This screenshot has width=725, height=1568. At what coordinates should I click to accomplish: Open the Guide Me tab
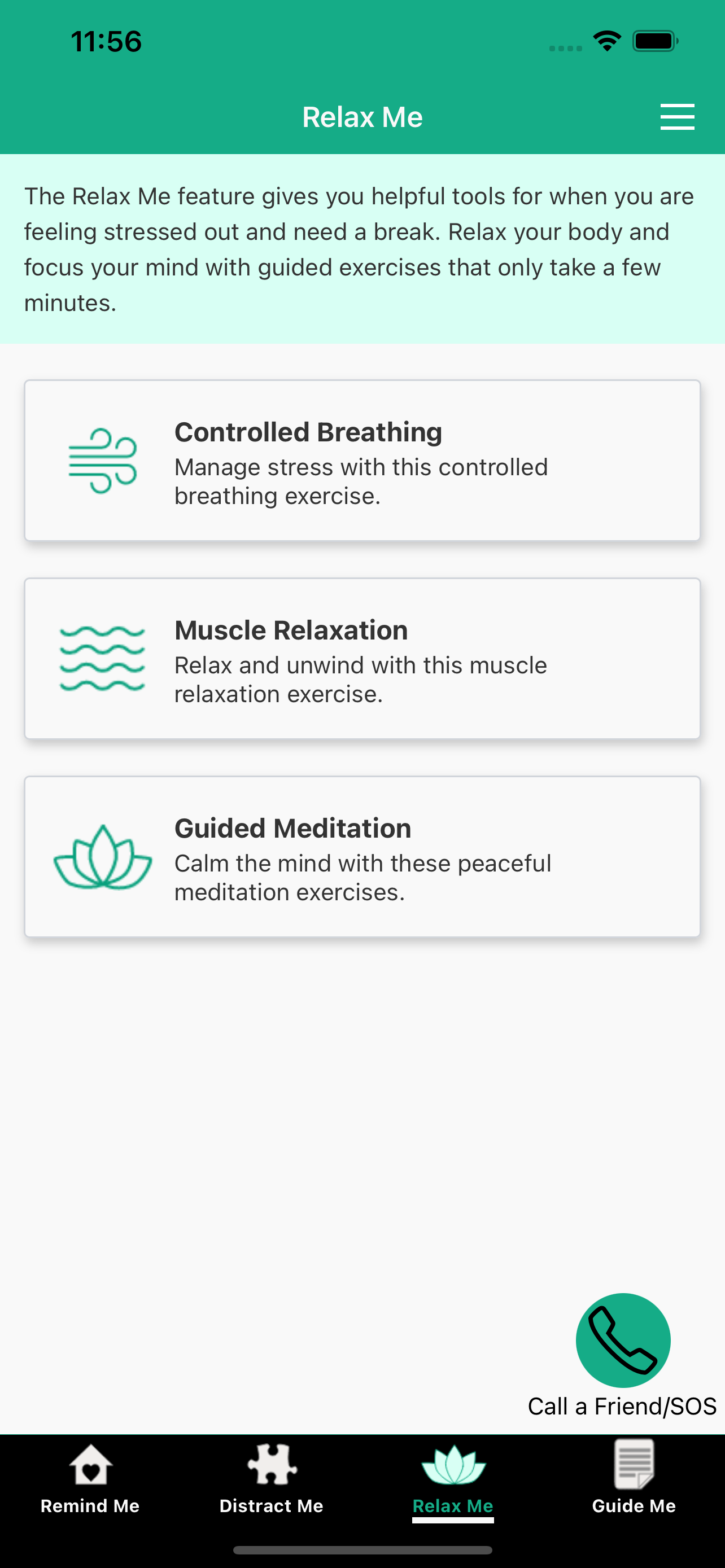point(634,1481)
